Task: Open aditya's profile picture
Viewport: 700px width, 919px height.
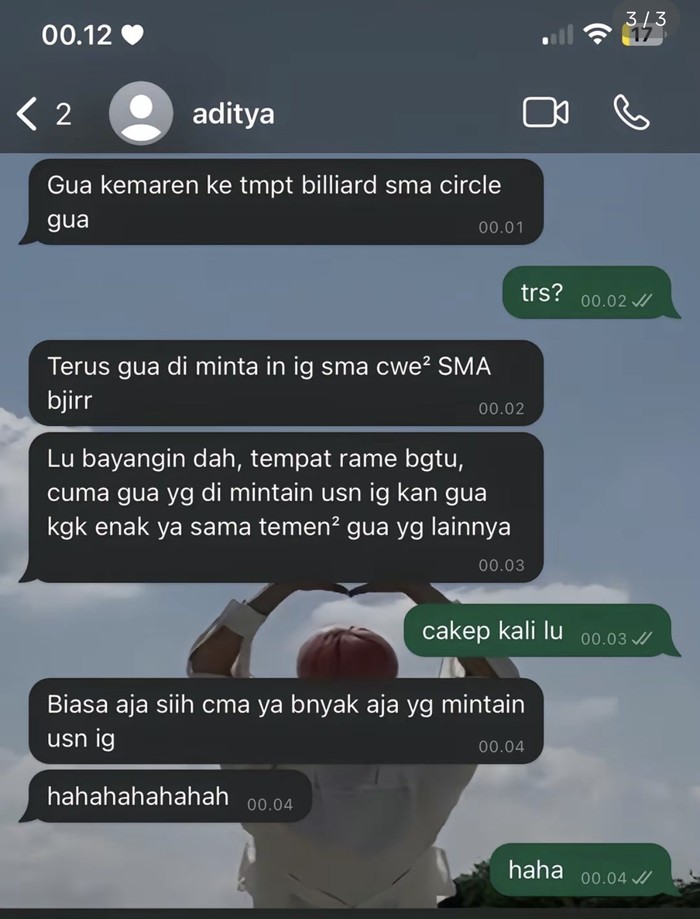Action: click(x=140, y=113)
